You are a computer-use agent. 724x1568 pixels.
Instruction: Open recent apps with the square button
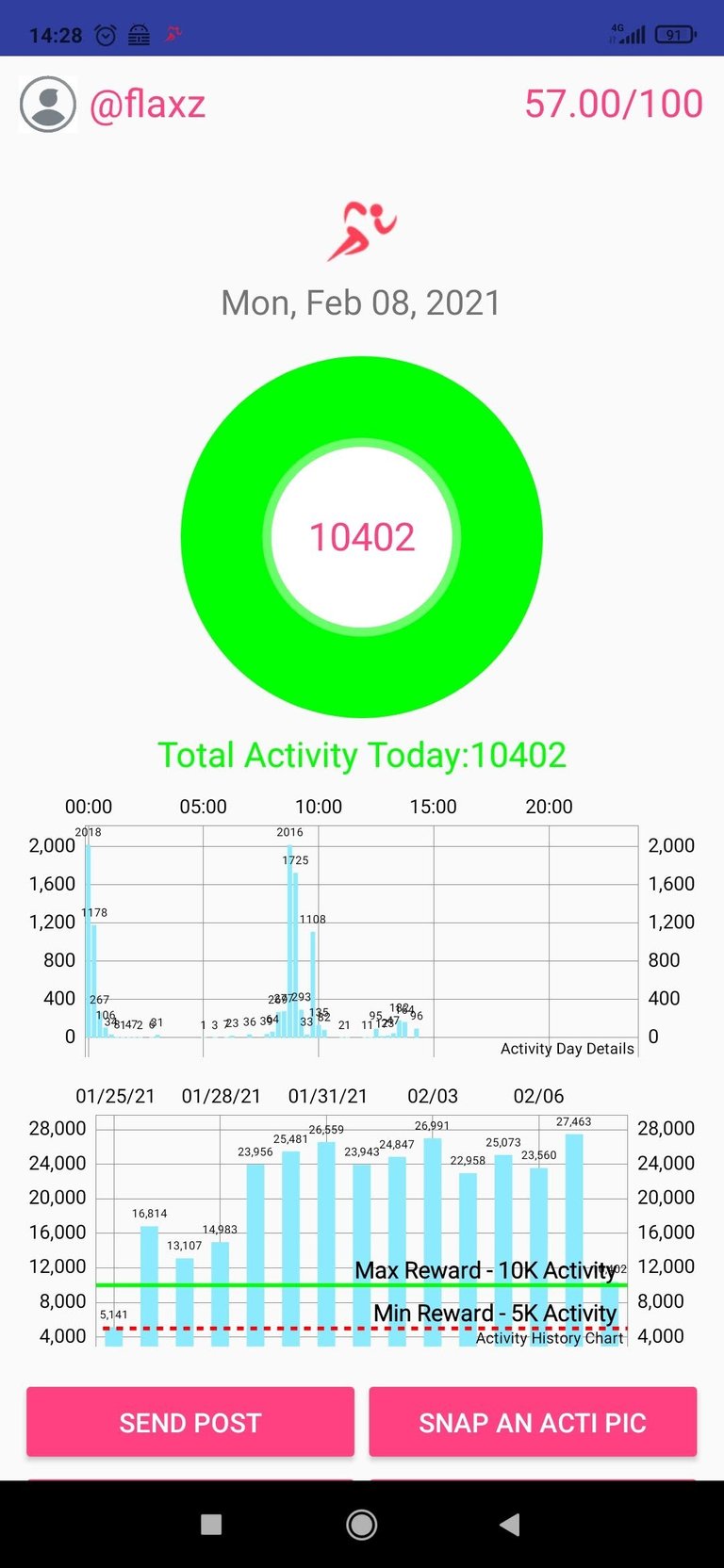(212, 1525)
